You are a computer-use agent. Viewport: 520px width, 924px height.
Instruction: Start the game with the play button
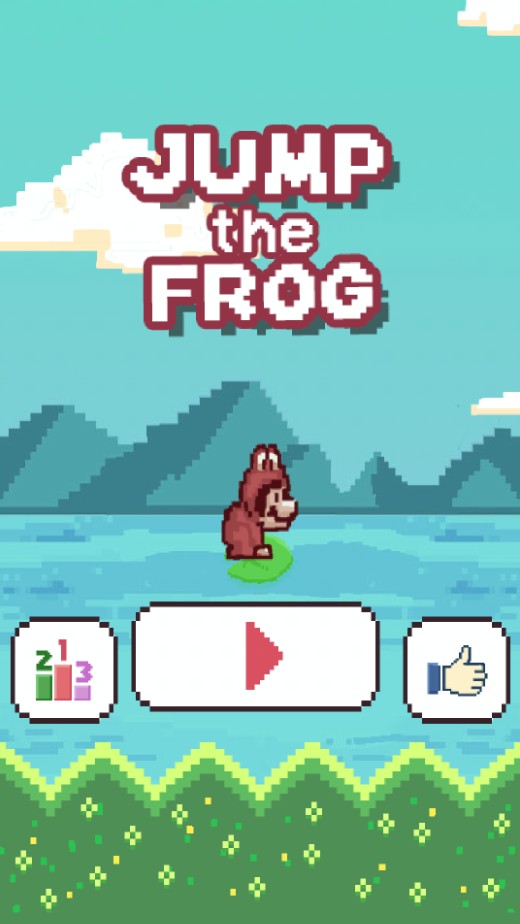click(255, 656)
